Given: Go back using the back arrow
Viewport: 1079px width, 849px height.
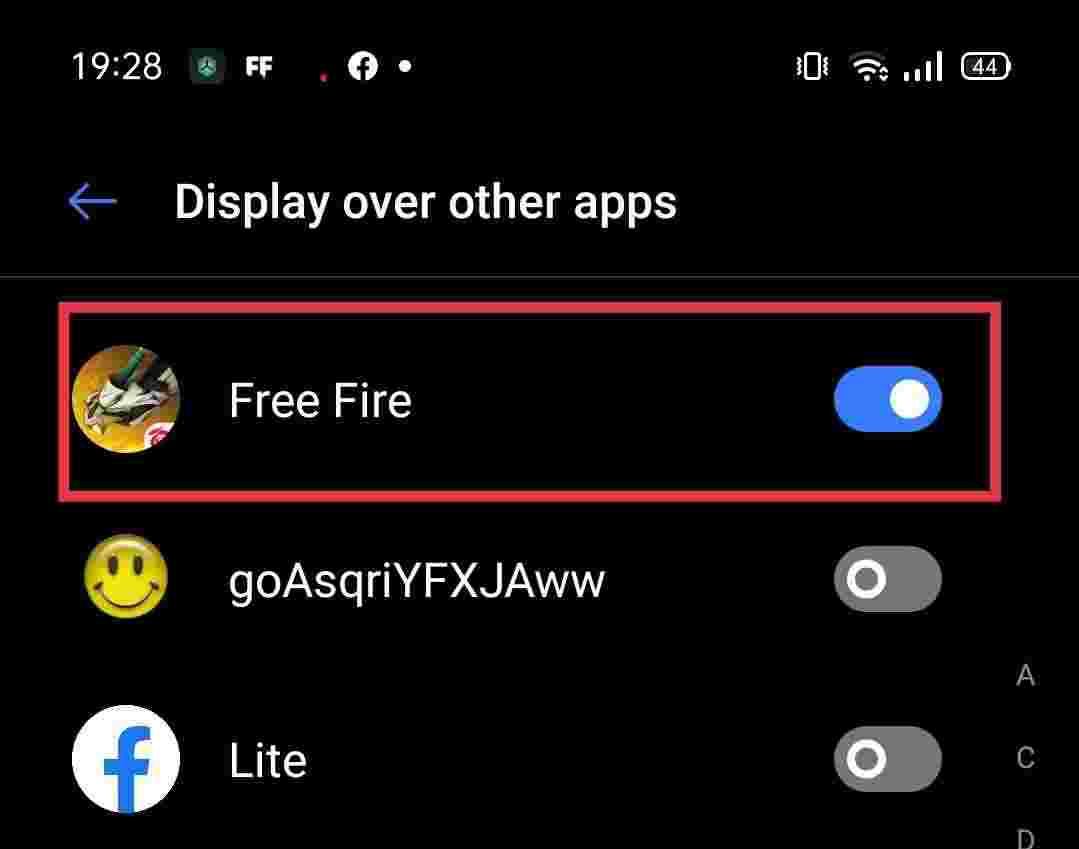Looking at the screenshot, I should [92, 202].
